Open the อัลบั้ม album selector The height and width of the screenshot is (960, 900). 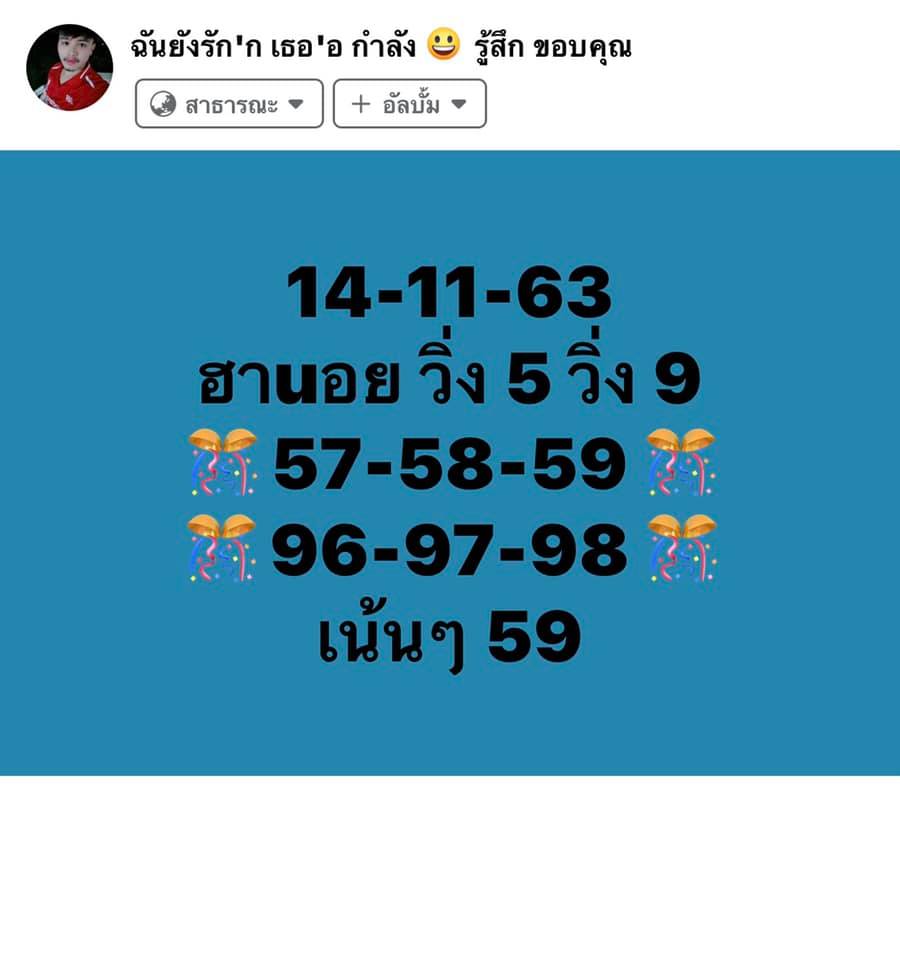click(409, 104)
